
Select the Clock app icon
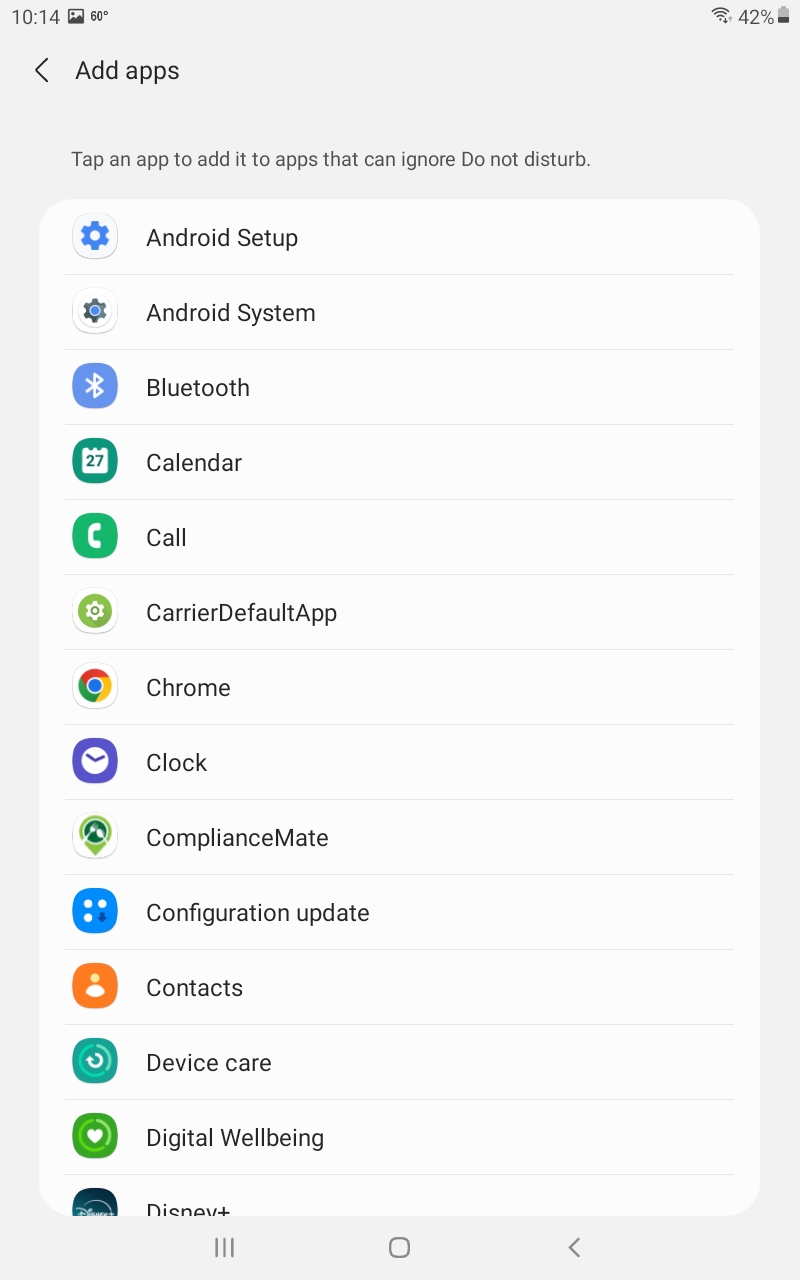pyautogui.click(x=94, y=761)
